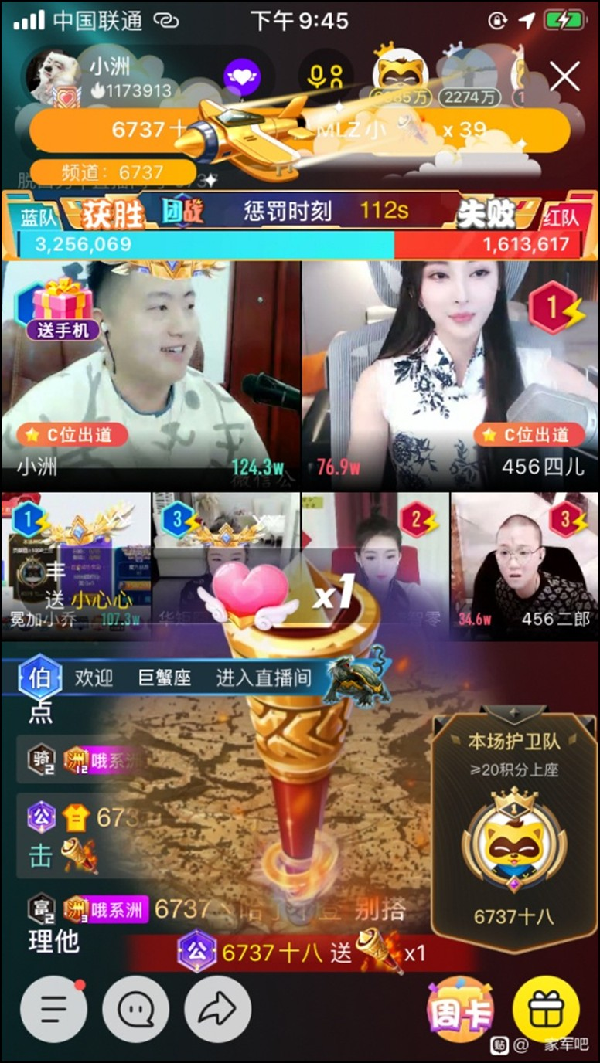Viewport: 600px width, 1063px height.
Task: Open the bottom menu list icon
Action: (49, 1009)
